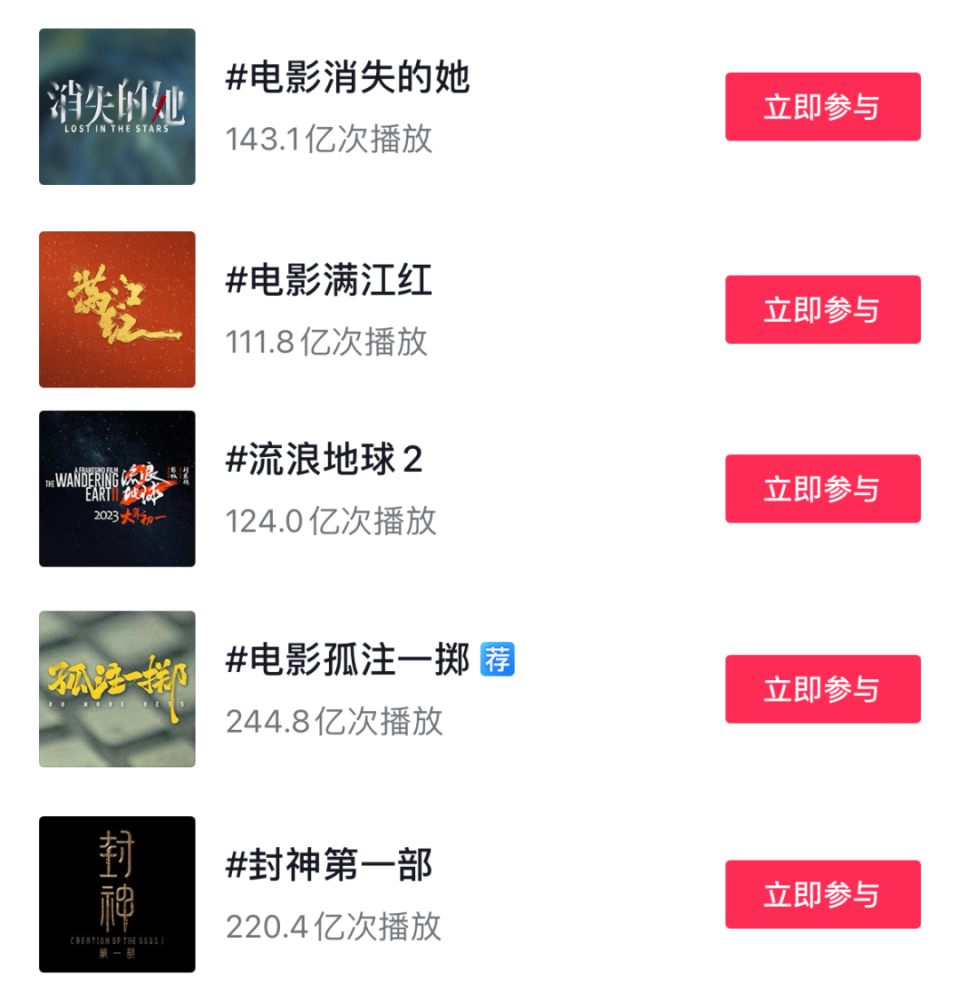Click 立即参与 for 电影消失的她
Screen dimensions: 960x993
[822, 106]
